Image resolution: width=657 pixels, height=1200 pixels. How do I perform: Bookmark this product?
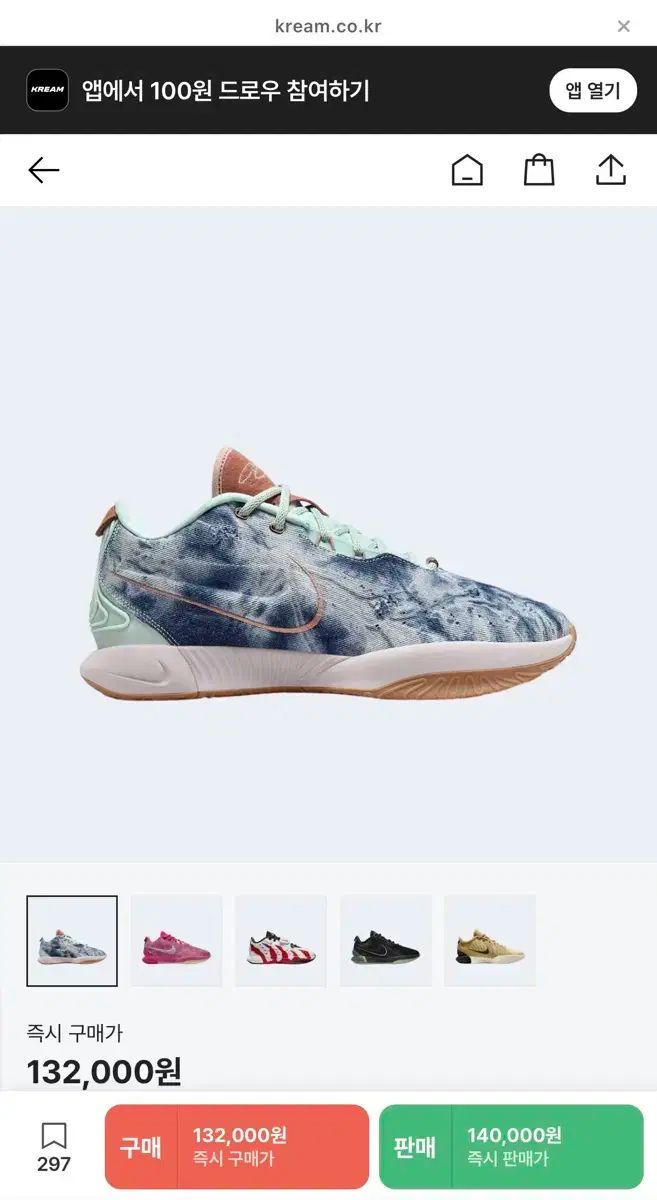pyautogui.click(x=54, y=1146)
